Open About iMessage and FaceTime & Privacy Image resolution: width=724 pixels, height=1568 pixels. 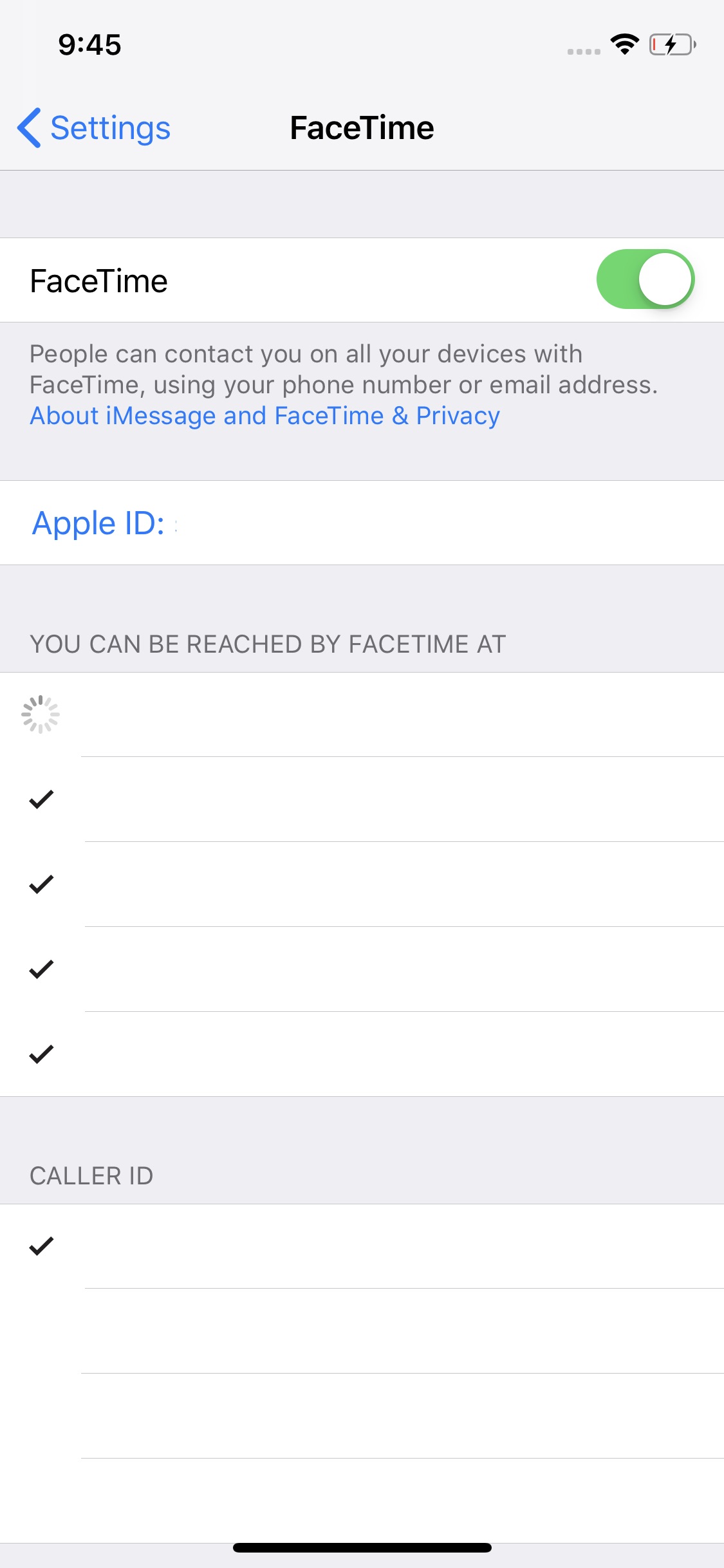point(265,416)
